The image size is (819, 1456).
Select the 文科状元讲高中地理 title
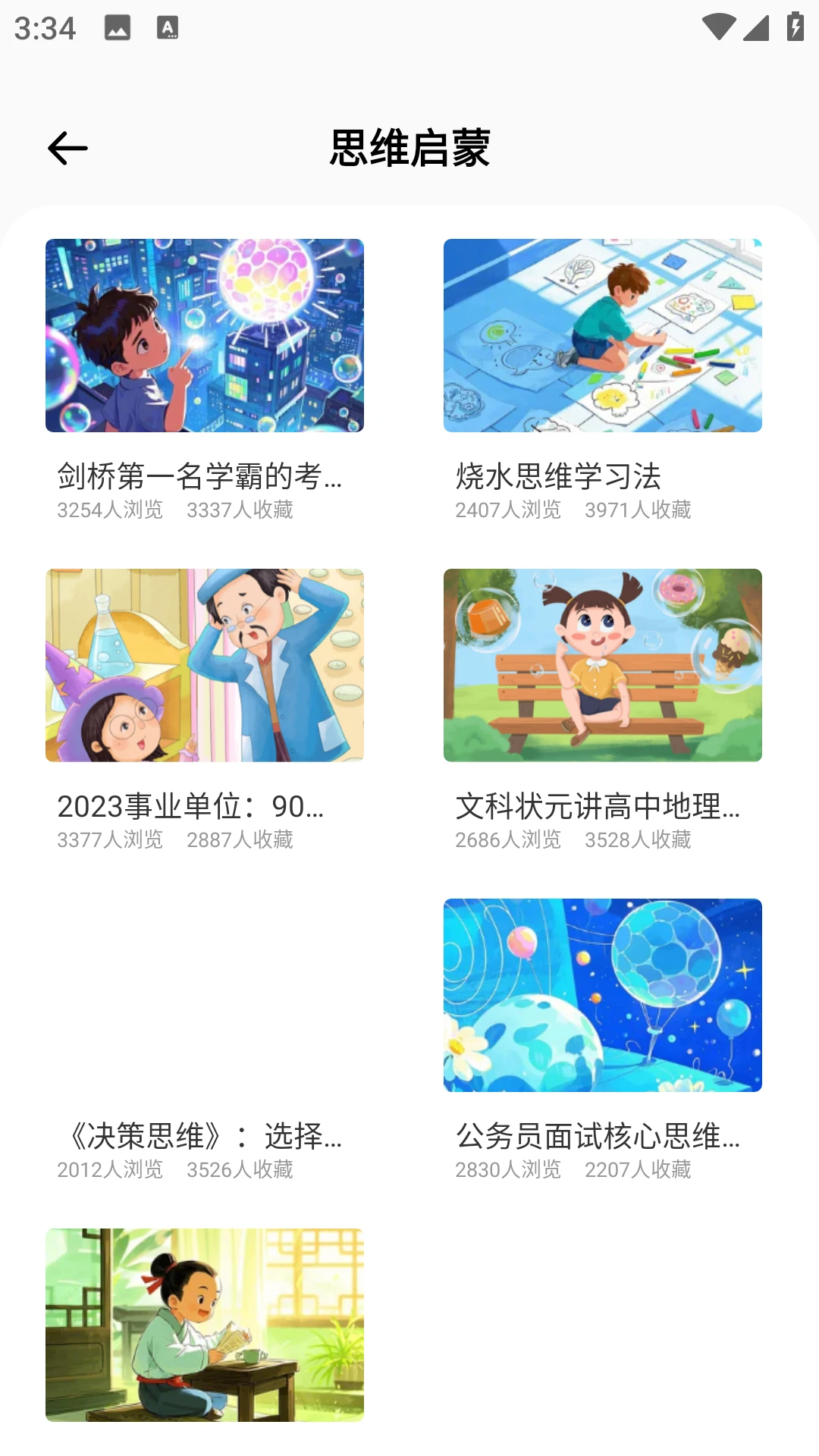click(599, 808)
